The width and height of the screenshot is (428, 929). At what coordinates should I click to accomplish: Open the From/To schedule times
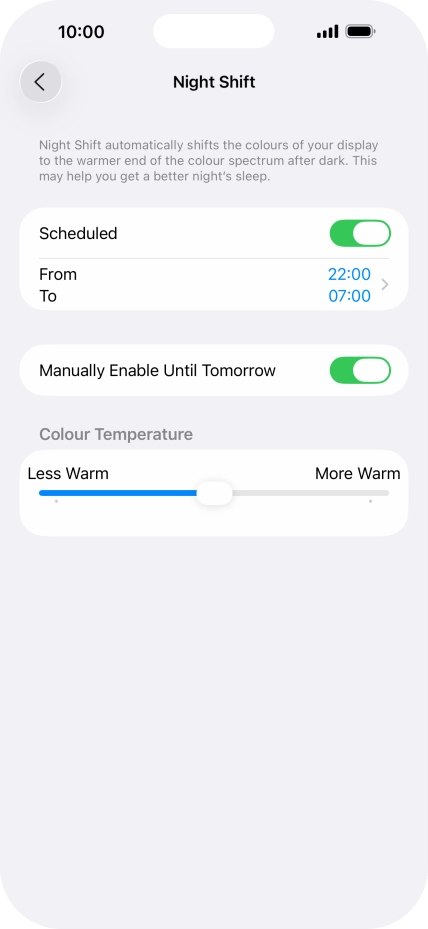point(214,285)
